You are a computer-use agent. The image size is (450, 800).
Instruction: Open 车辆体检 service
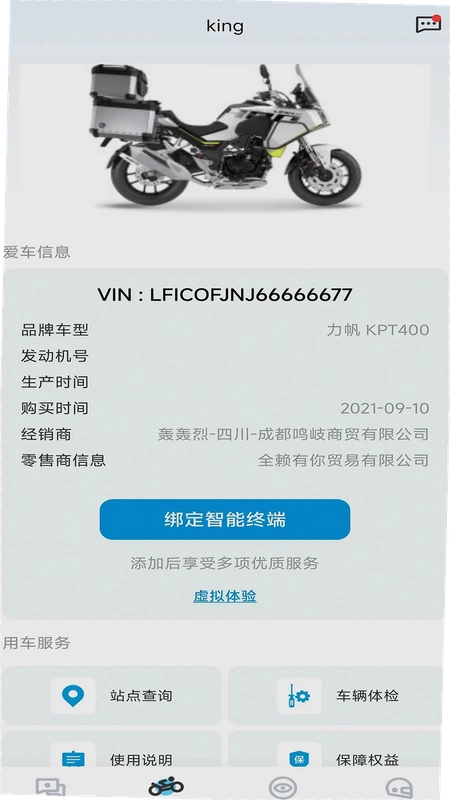[335, 695]
